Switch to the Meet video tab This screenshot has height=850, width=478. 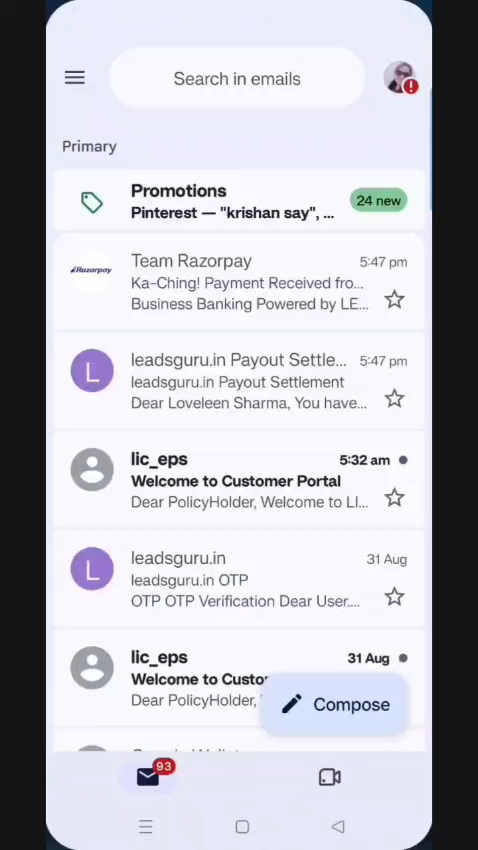tap(330, 777)
